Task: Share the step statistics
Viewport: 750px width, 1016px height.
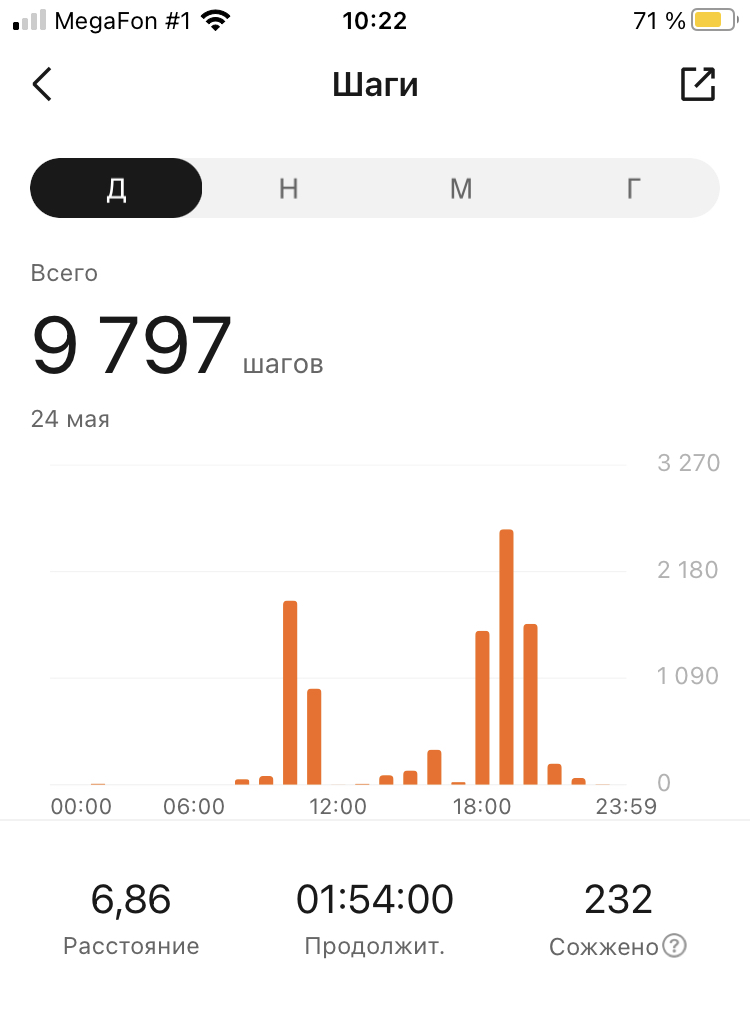Action: pos(698,85)
